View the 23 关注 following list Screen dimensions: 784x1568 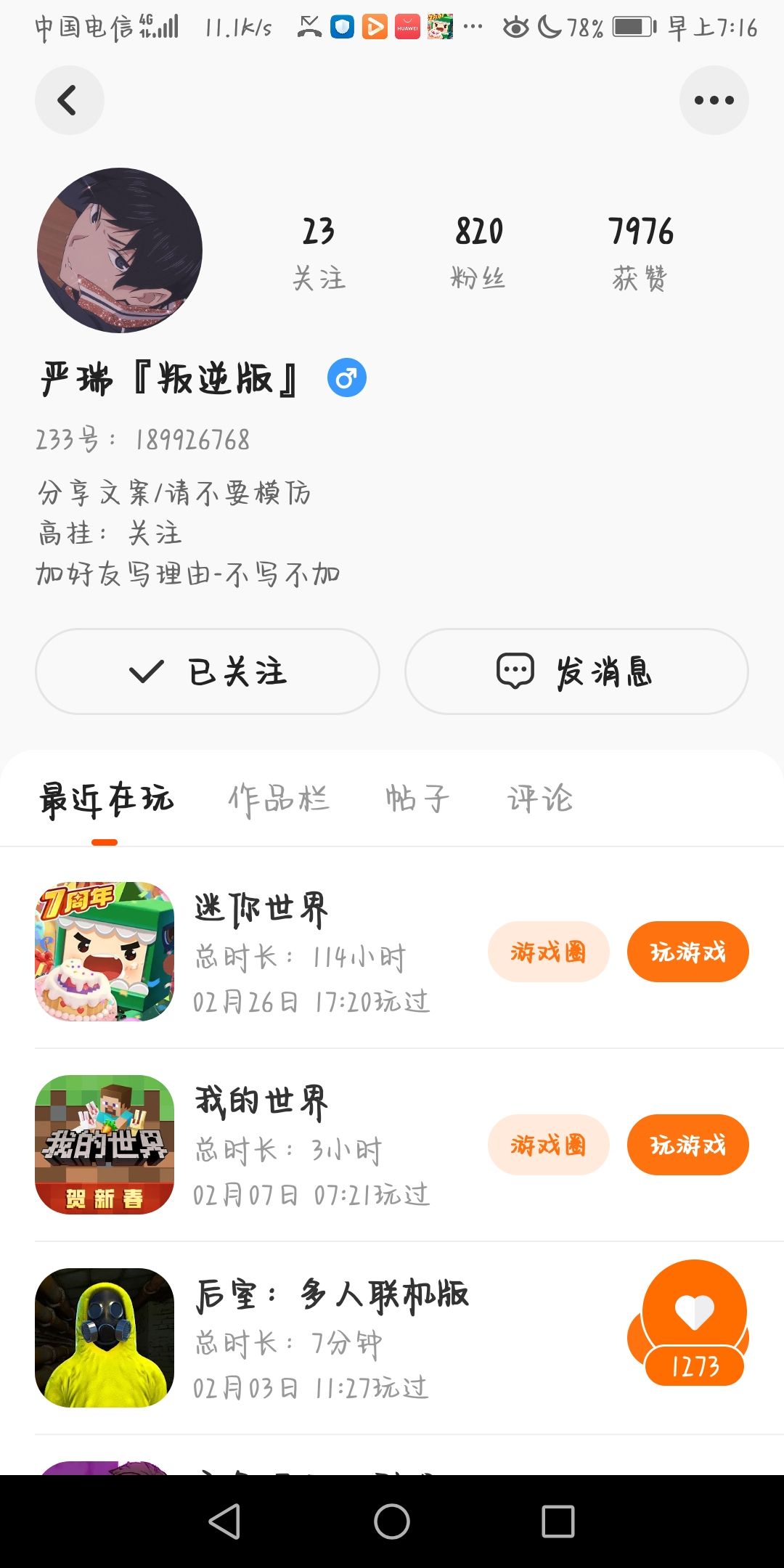coord(319,252)
